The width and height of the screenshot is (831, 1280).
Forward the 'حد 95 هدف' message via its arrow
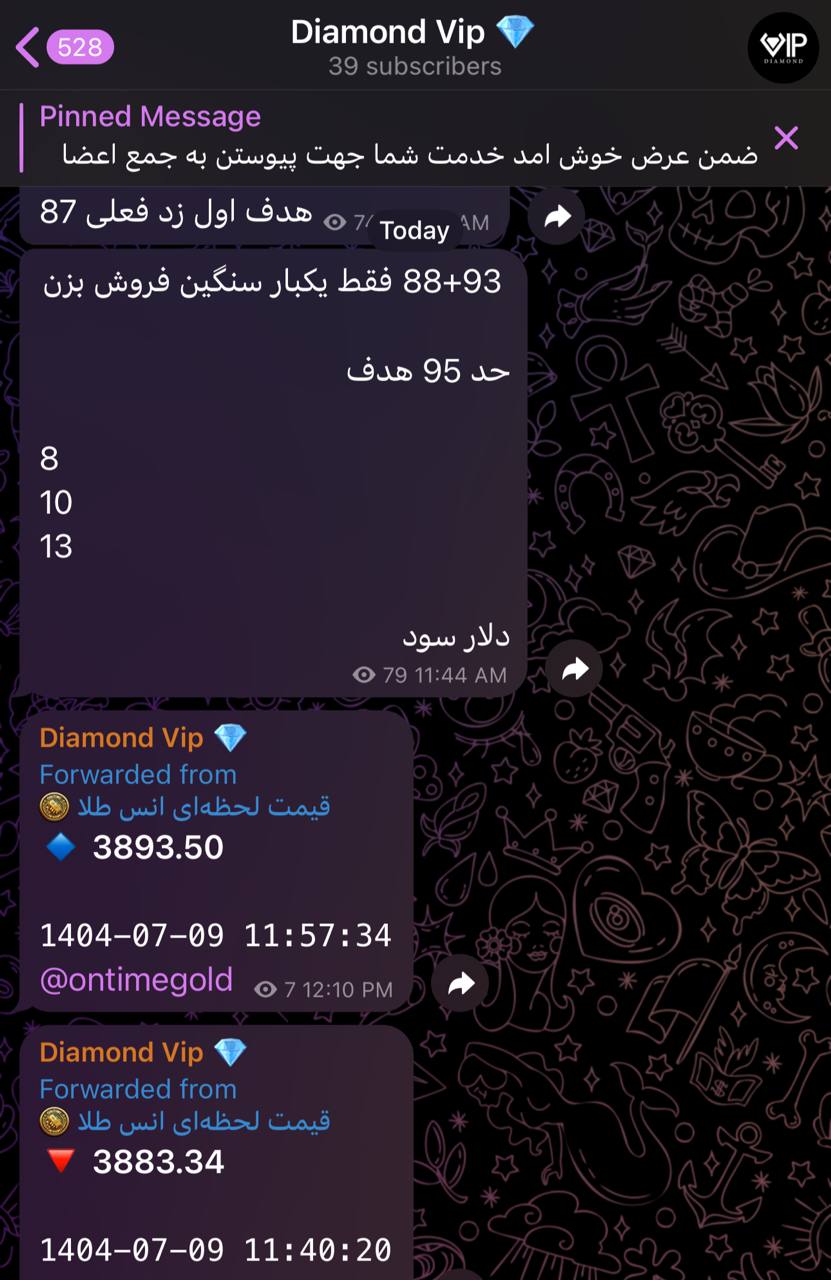tap(574, 669)
